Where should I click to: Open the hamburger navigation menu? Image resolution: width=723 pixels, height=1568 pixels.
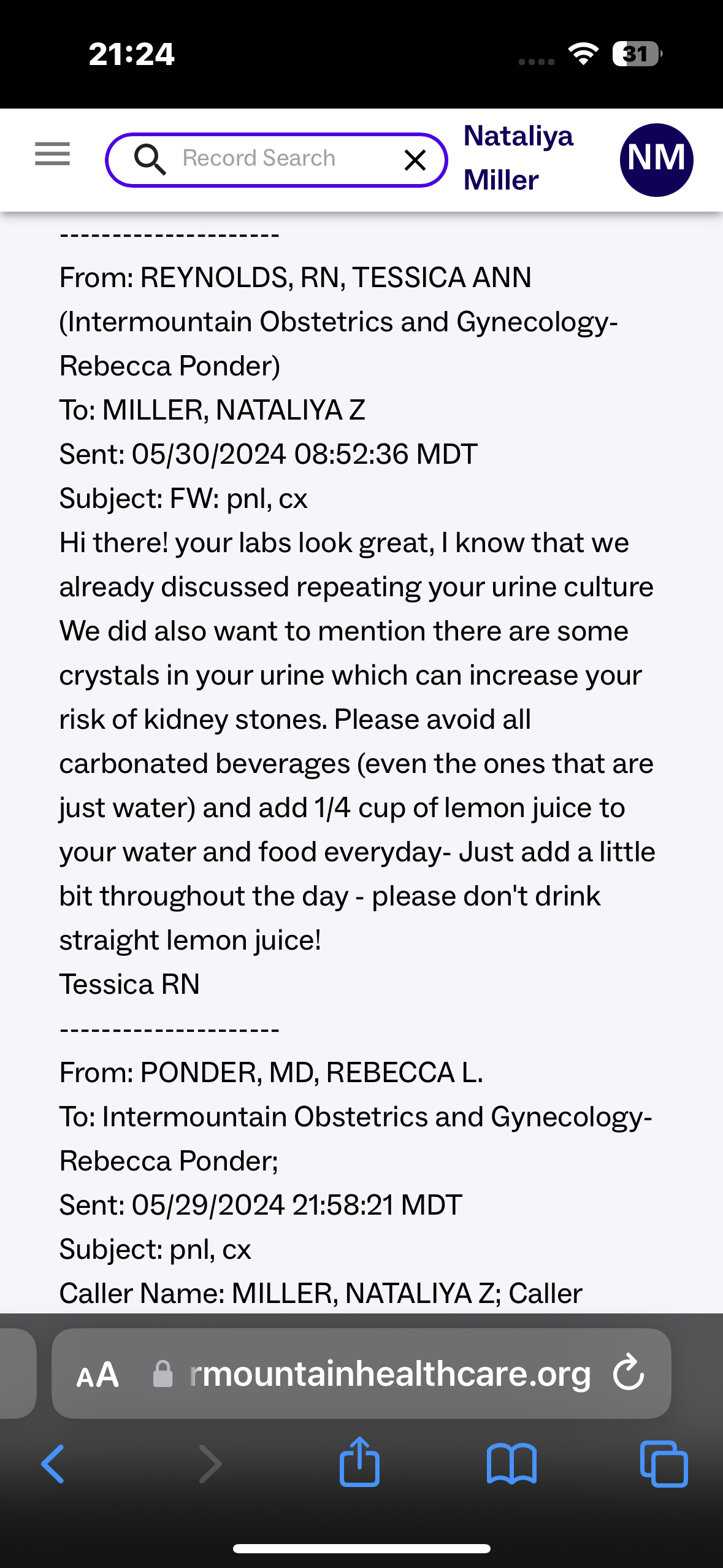(53, 154)
